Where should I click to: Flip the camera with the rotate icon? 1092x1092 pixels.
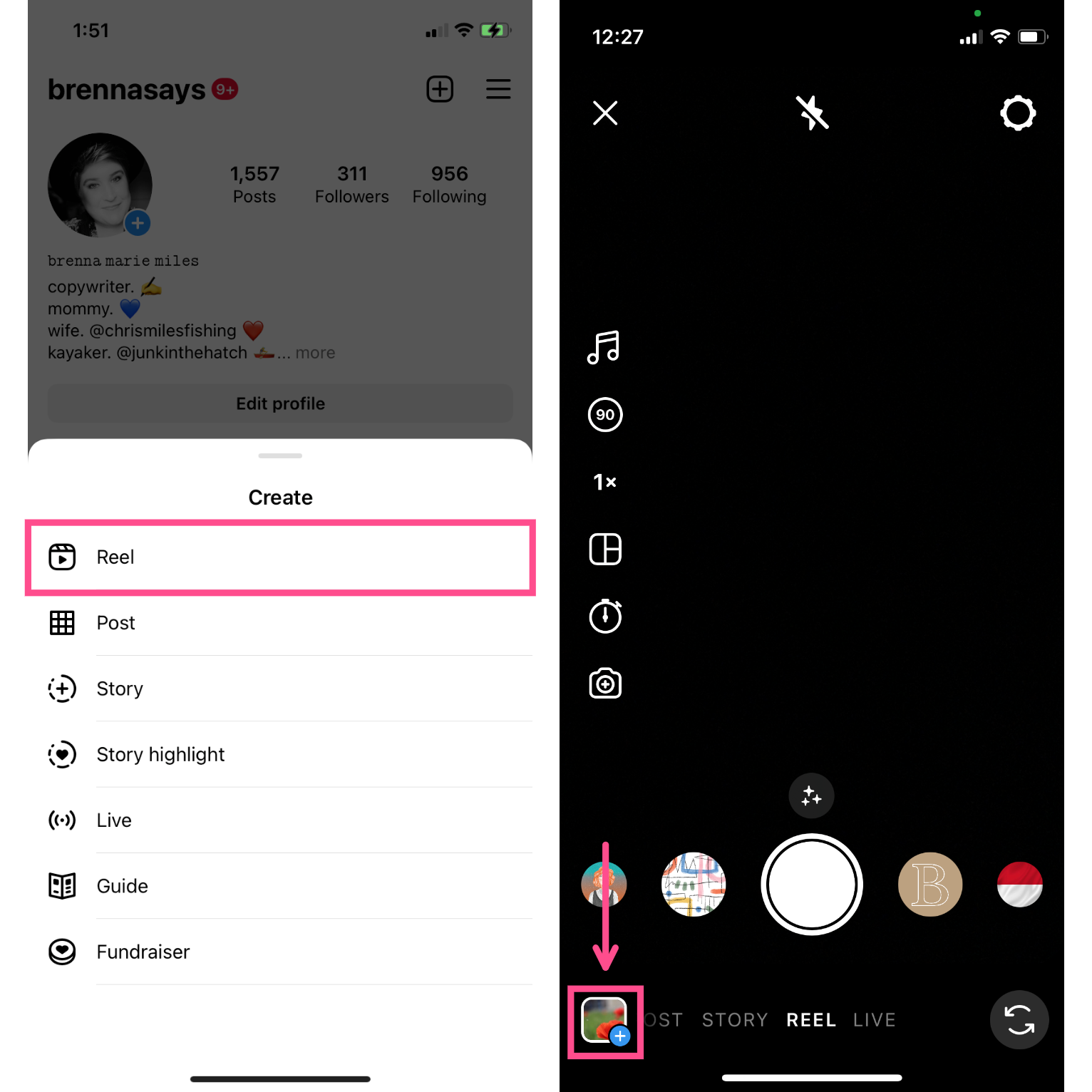[x=1019, y=1020]
